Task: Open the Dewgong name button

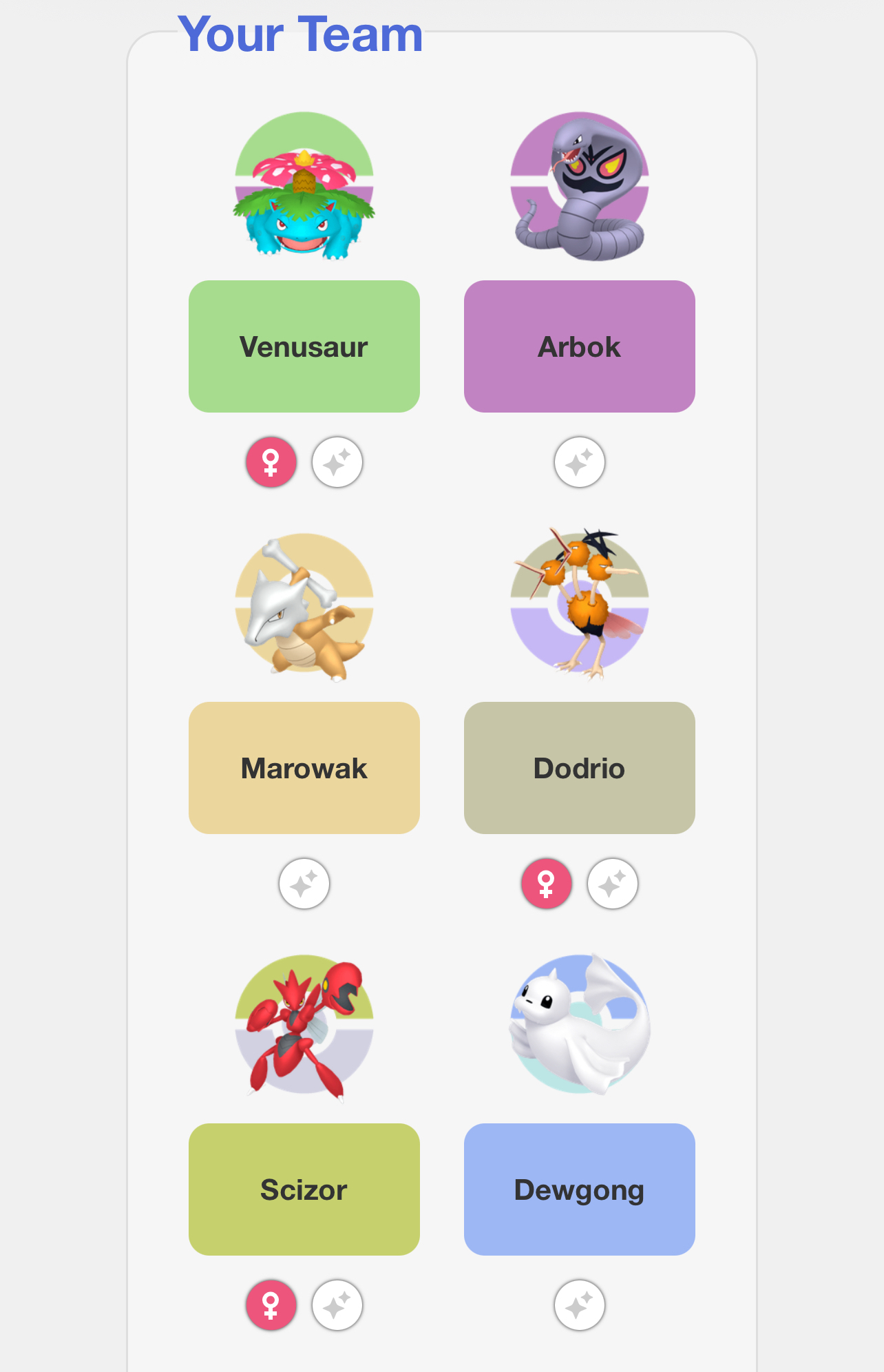Action: tap(579, 1189)
